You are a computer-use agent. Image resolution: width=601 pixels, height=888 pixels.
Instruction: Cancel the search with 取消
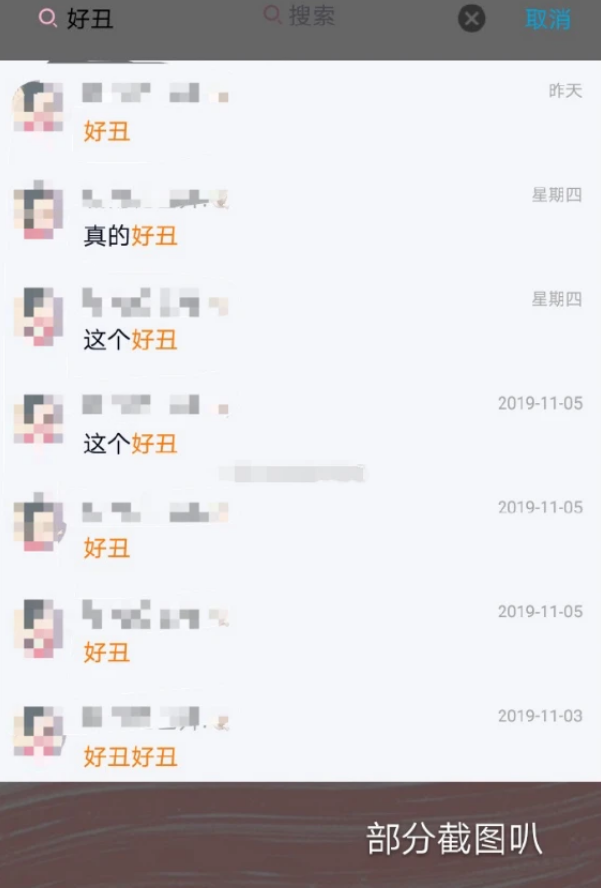(x=548, y=19)
